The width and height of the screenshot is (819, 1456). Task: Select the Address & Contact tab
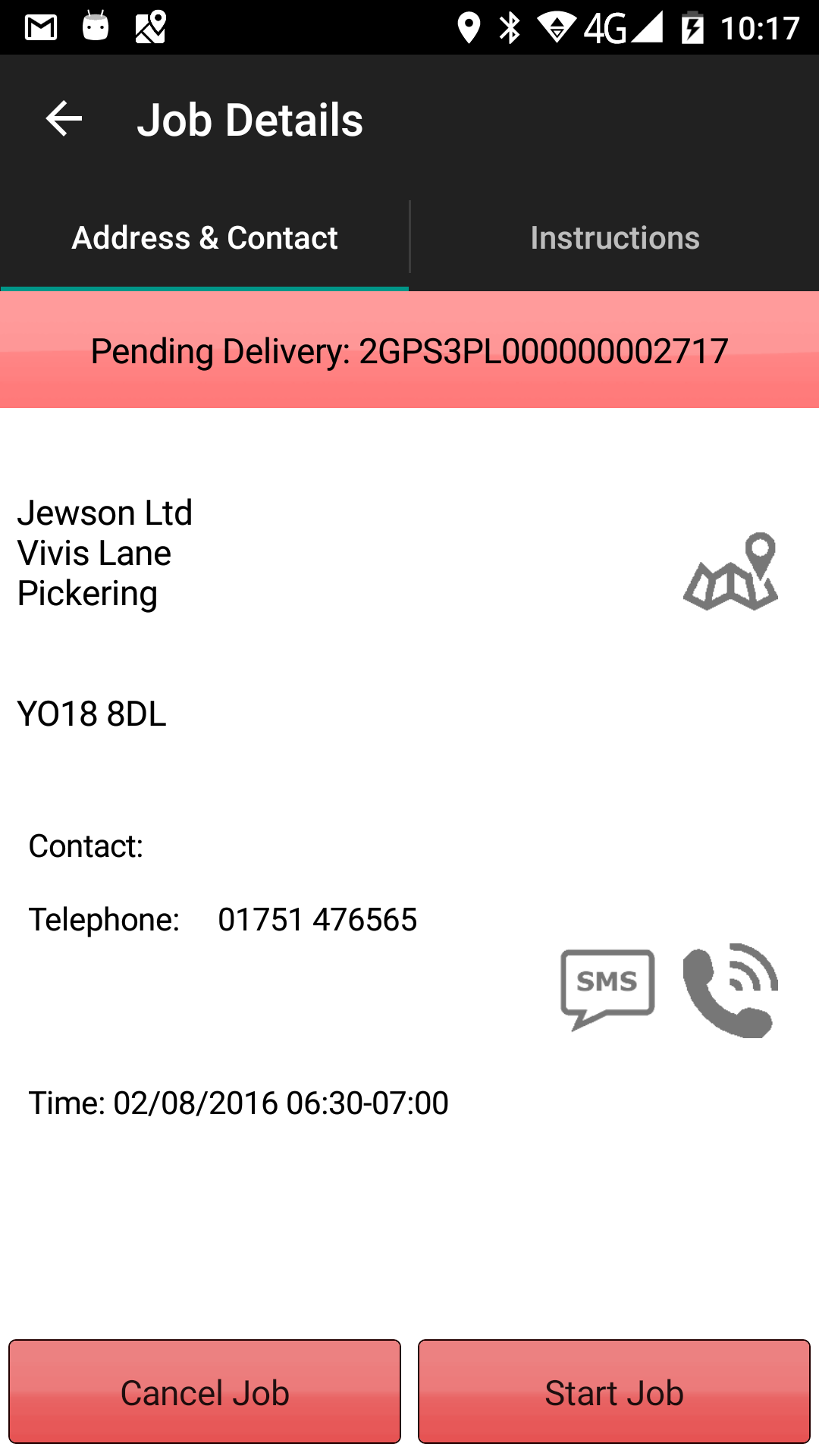pos(205,238)
